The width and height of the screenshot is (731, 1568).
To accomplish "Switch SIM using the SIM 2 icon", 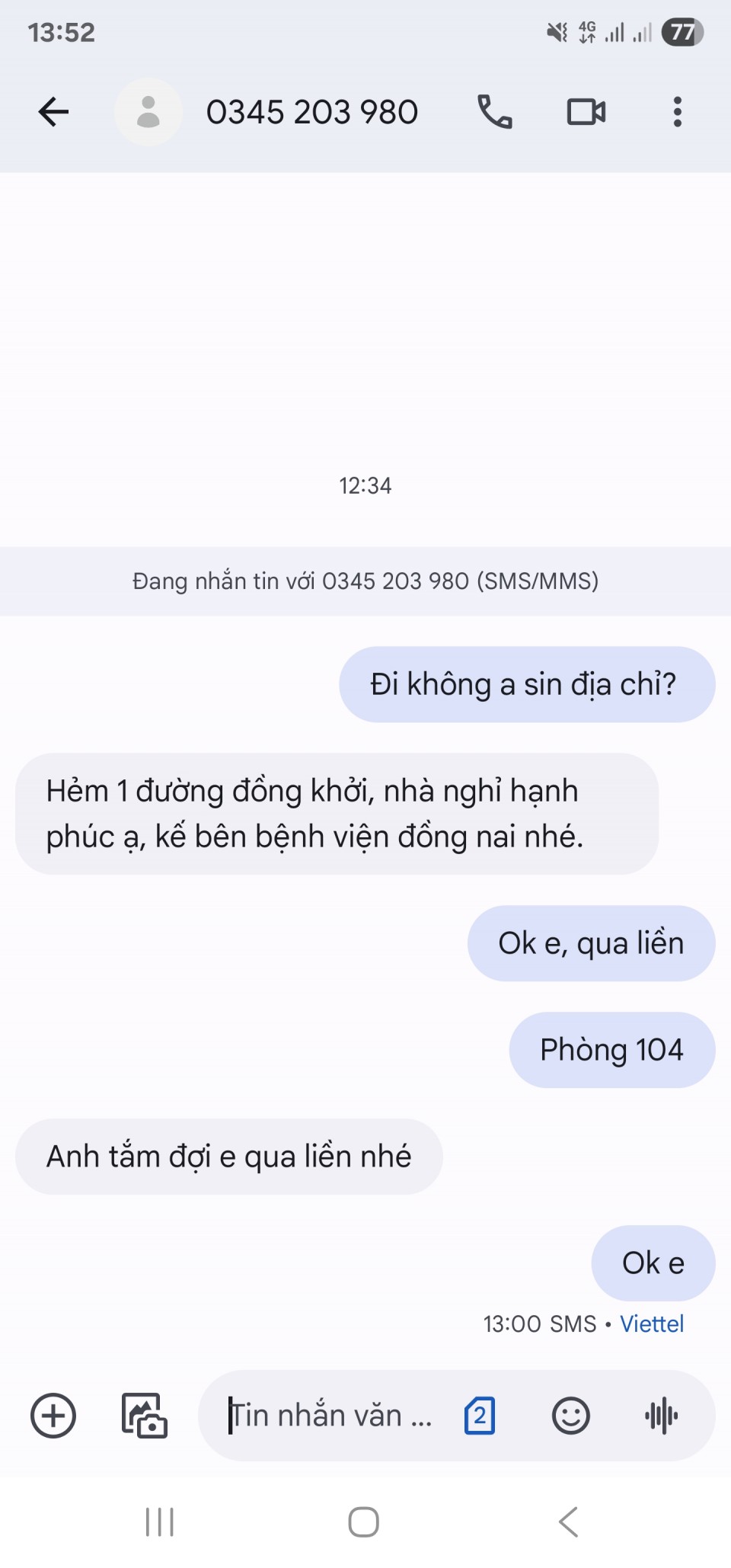I will (x=480, y=1416).
